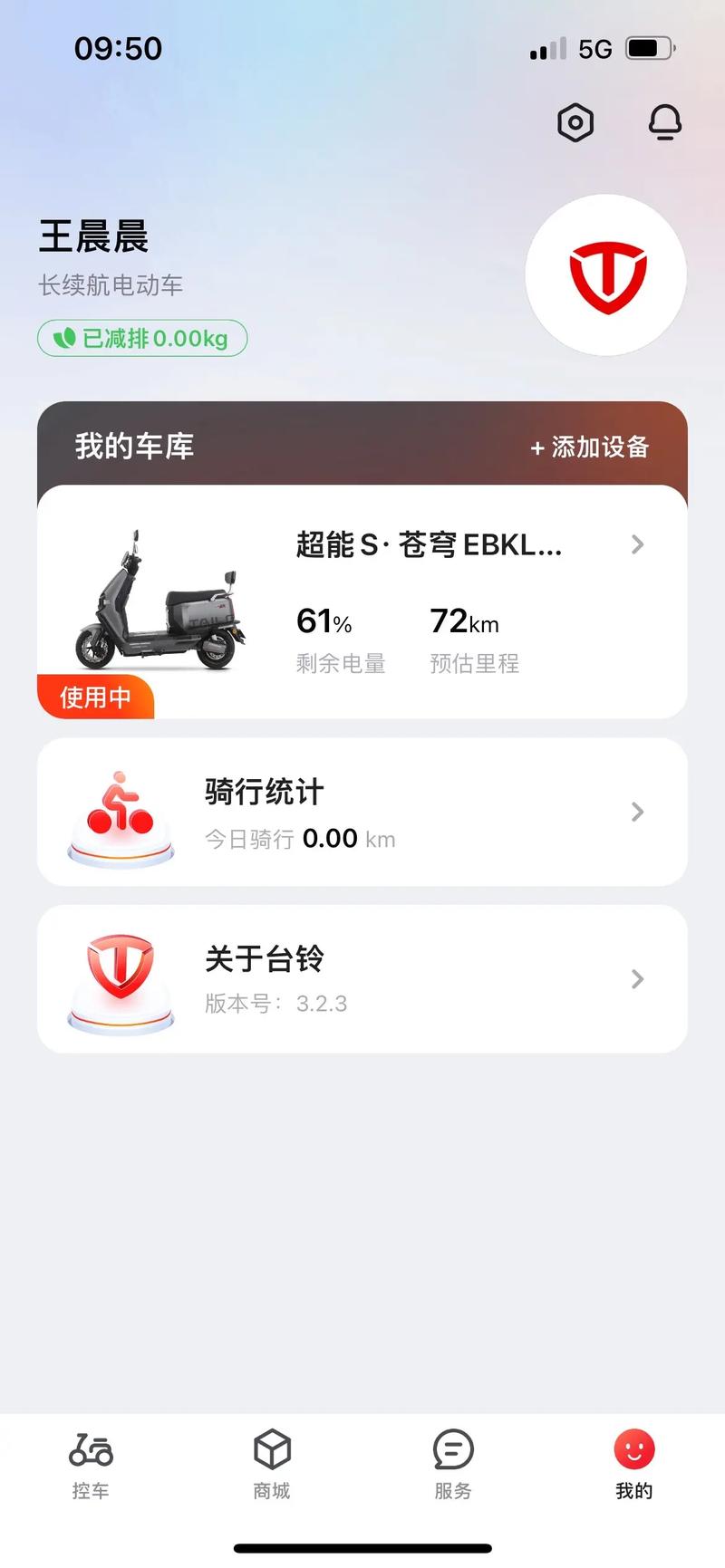Tap 添加设备 to add a device
725x1568 pixels.
pyautogui.click(x=590, y=447)
